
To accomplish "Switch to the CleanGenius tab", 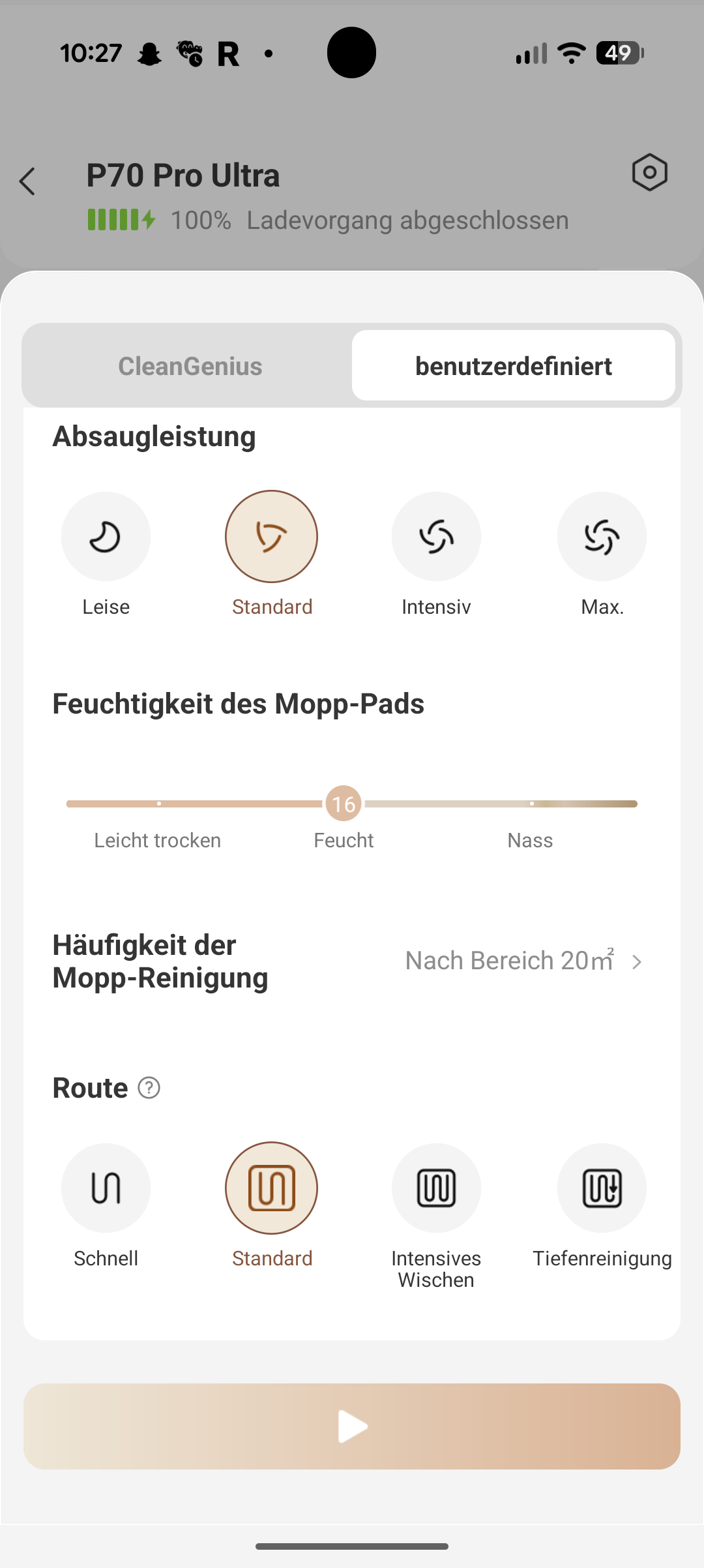I will [190, 366].
